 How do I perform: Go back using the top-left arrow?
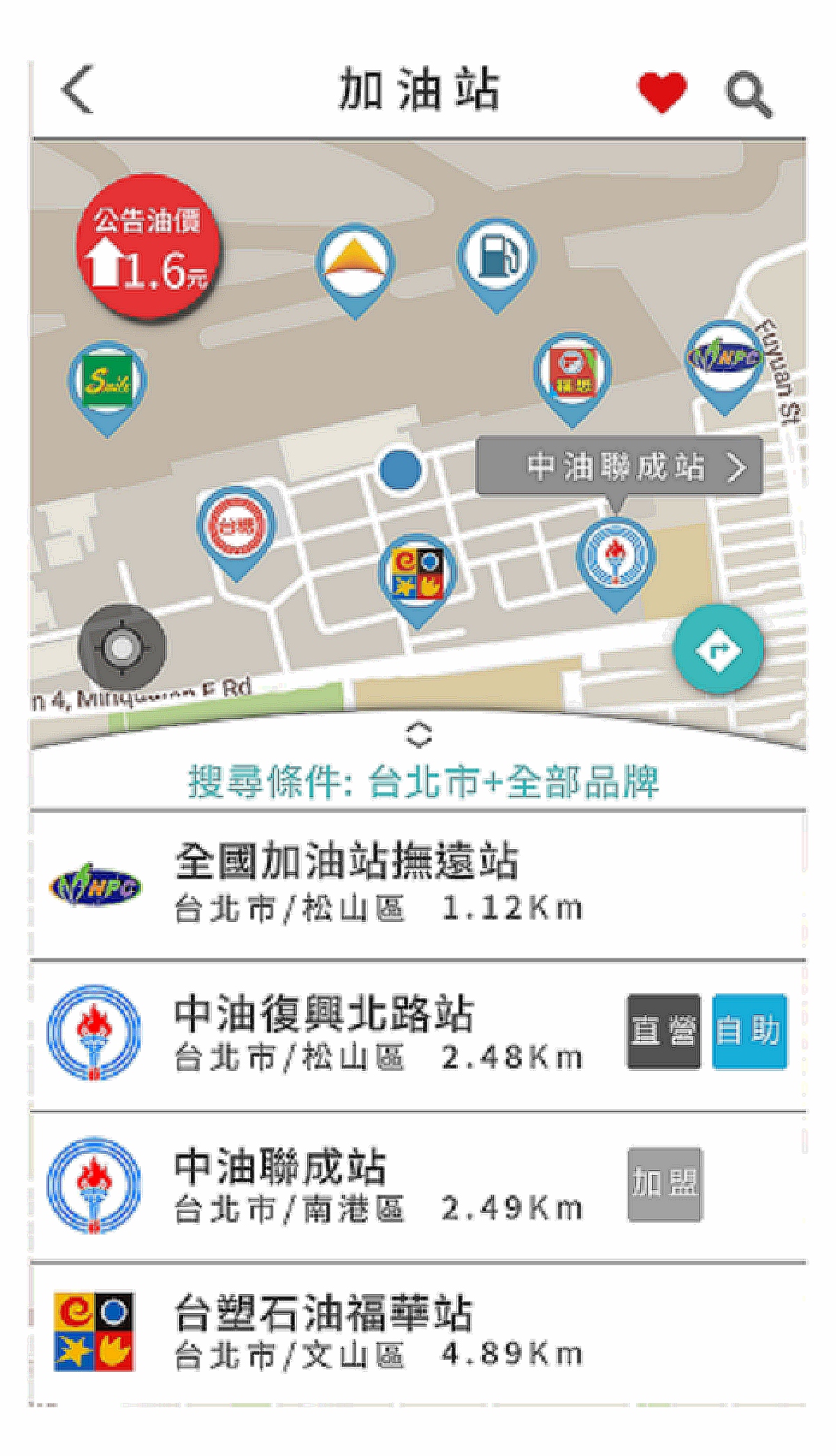click(x=77, y=90)
